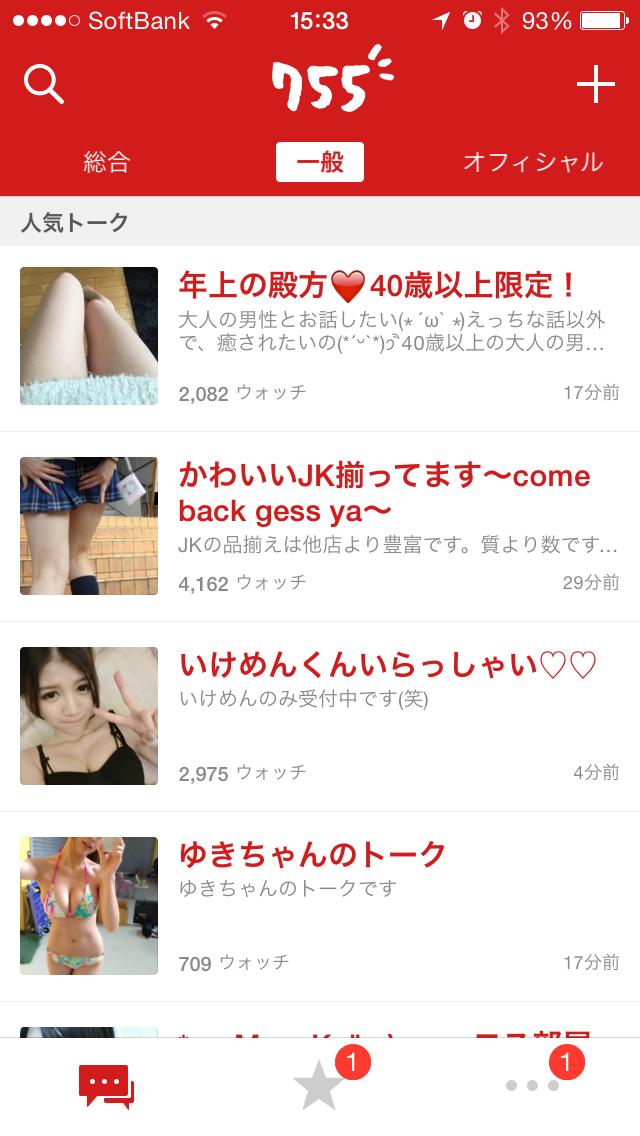This screenshot has width=640, height=1136.
Task: Open the いけめんくんいらっしゃい talk
Action: point(386,665)
